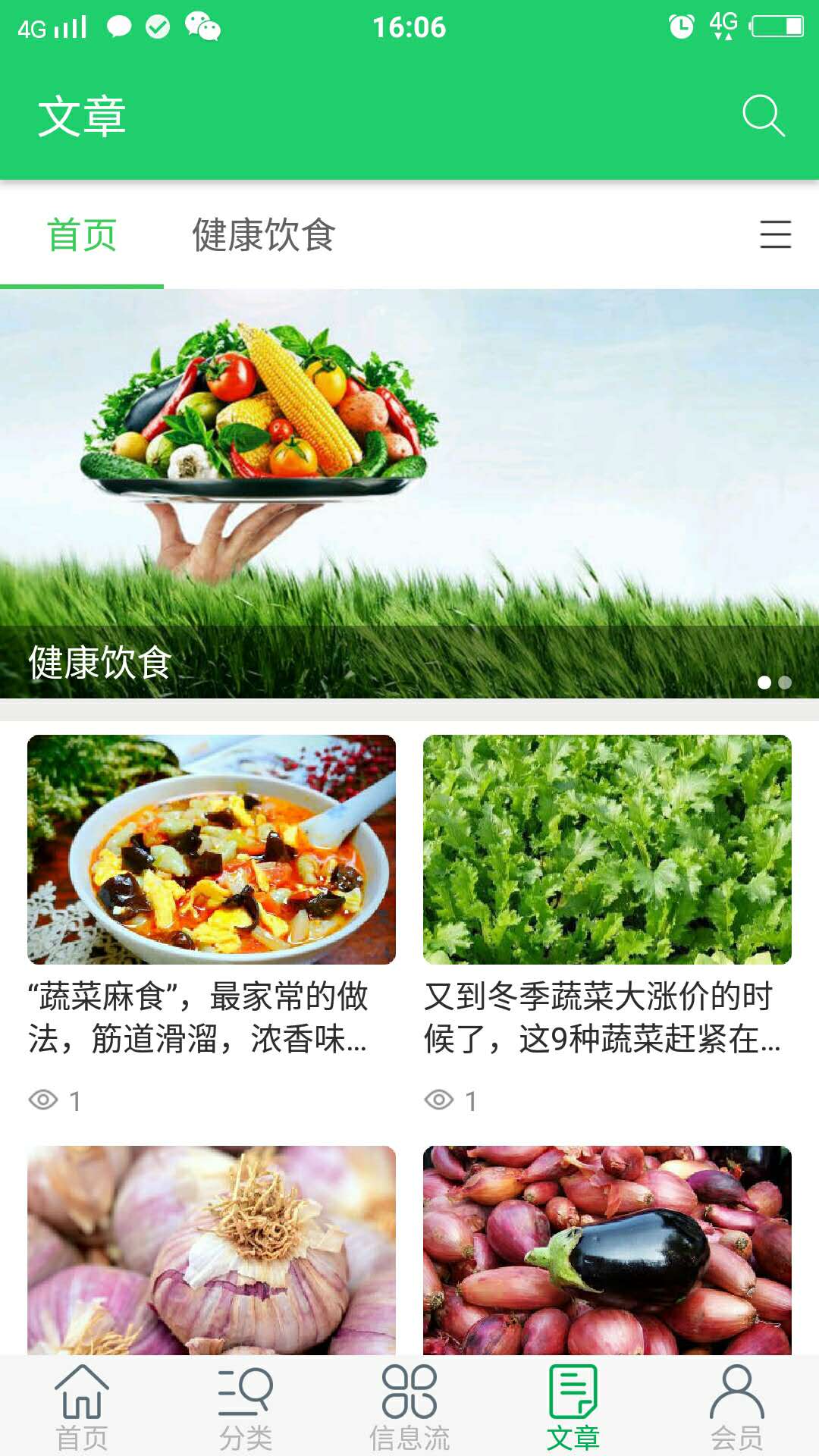Open alarm indicator in status bar

[x=681, y=25]
